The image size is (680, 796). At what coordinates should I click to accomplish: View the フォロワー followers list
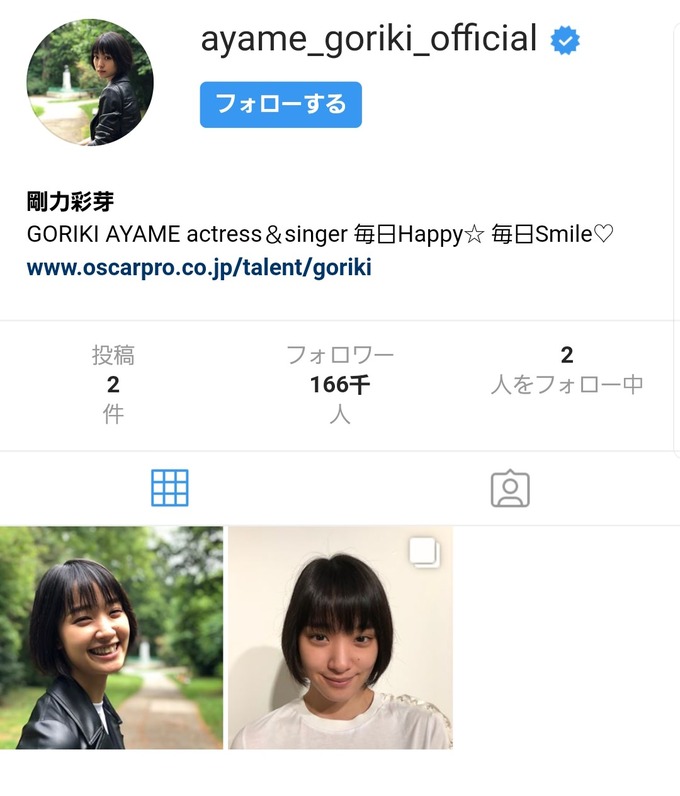(x=340, y=384)
